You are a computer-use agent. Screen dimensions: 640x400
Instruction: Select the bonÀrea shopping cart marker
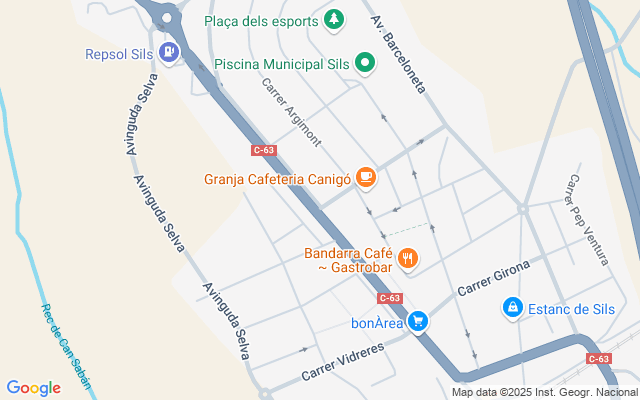420,322
